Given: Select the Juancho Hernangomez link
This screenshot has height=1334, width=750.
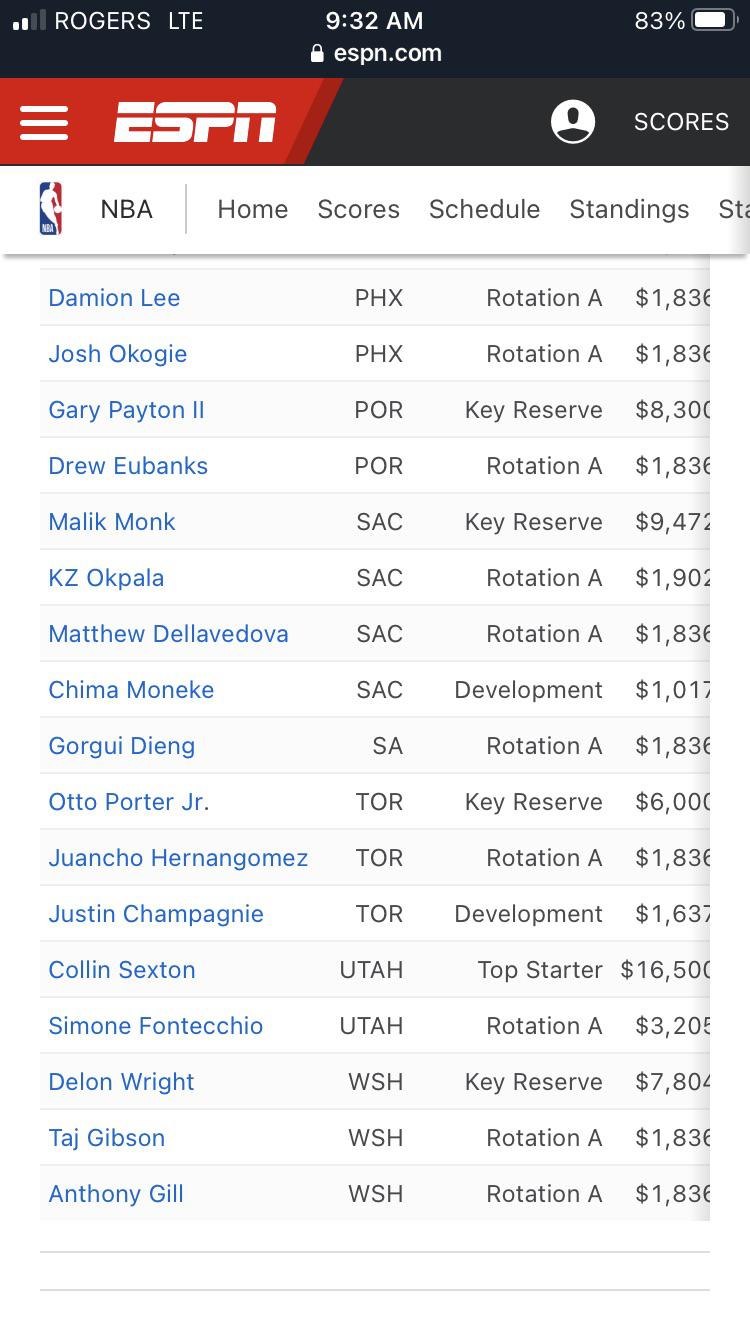Looking at the screenshot, I should [178, 858].
